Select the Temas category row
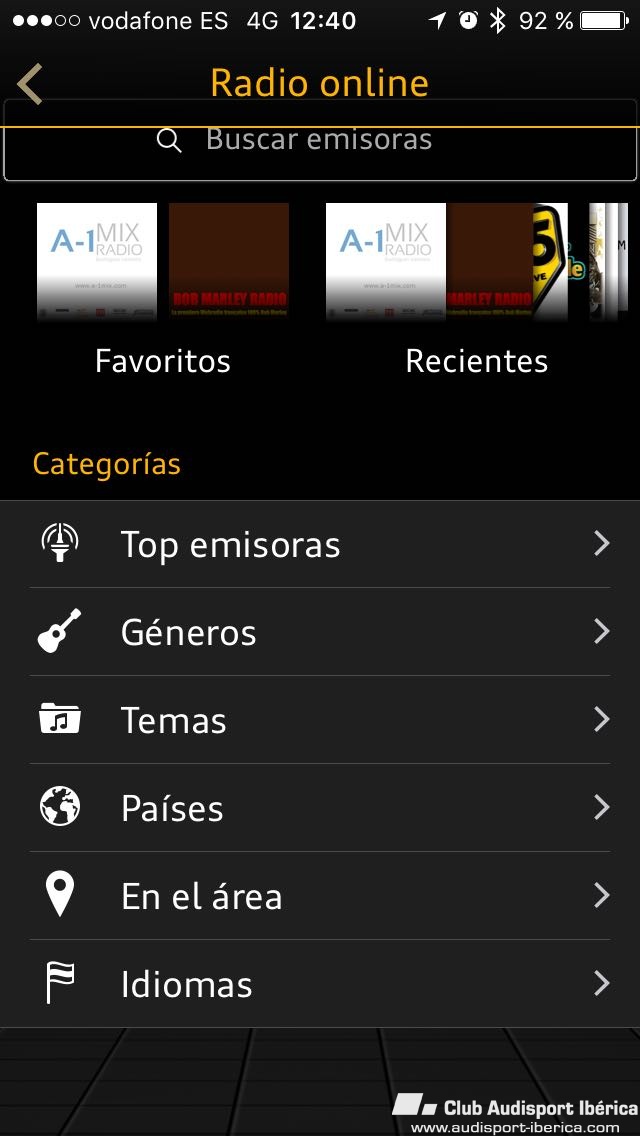The image size is (640, 1136). click(x=320, y=719)
